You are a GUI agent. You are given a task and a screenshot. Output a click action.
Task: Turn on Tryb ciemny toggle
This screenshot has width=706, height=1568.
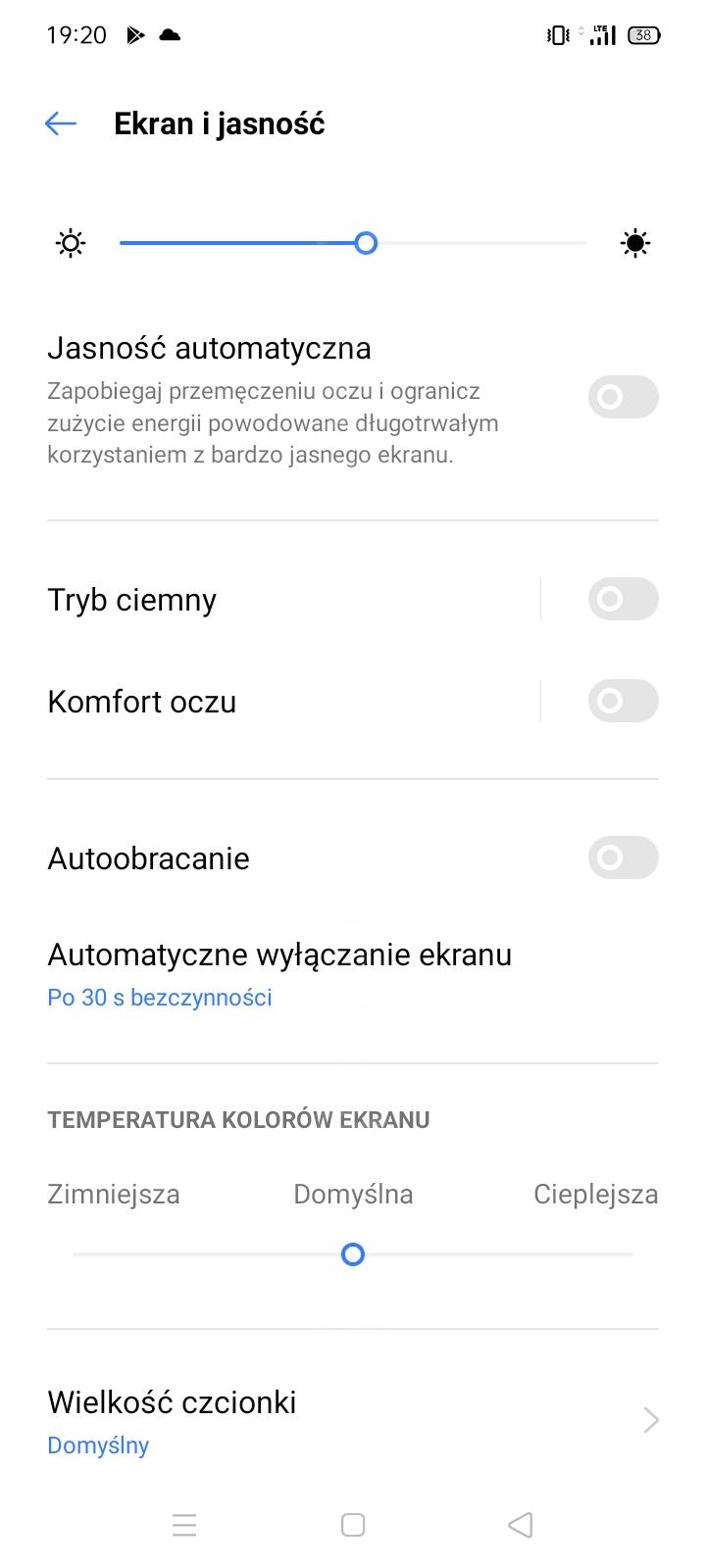623,599
